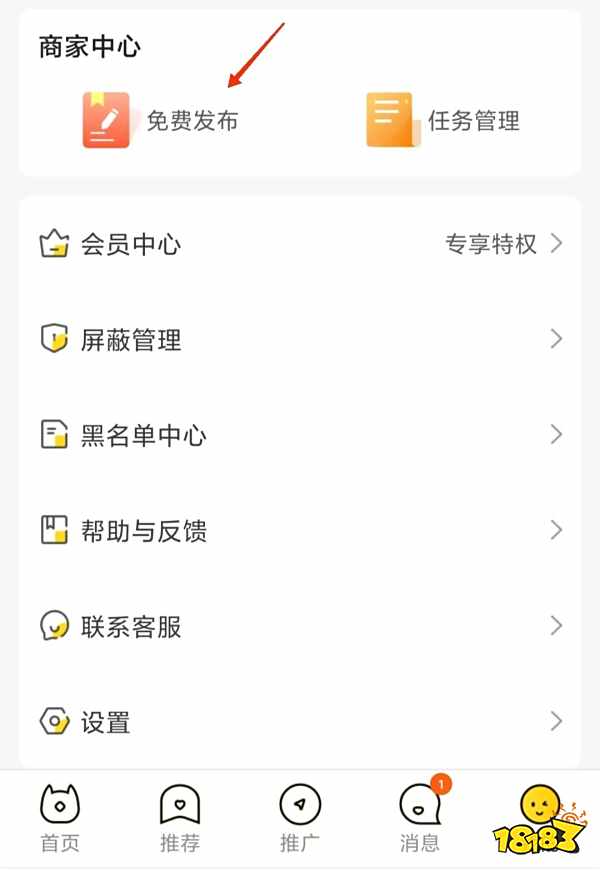This screenshot has width=600, height=871.
Task: Switch to the 首页 home tab
Action: pos(60,817)
